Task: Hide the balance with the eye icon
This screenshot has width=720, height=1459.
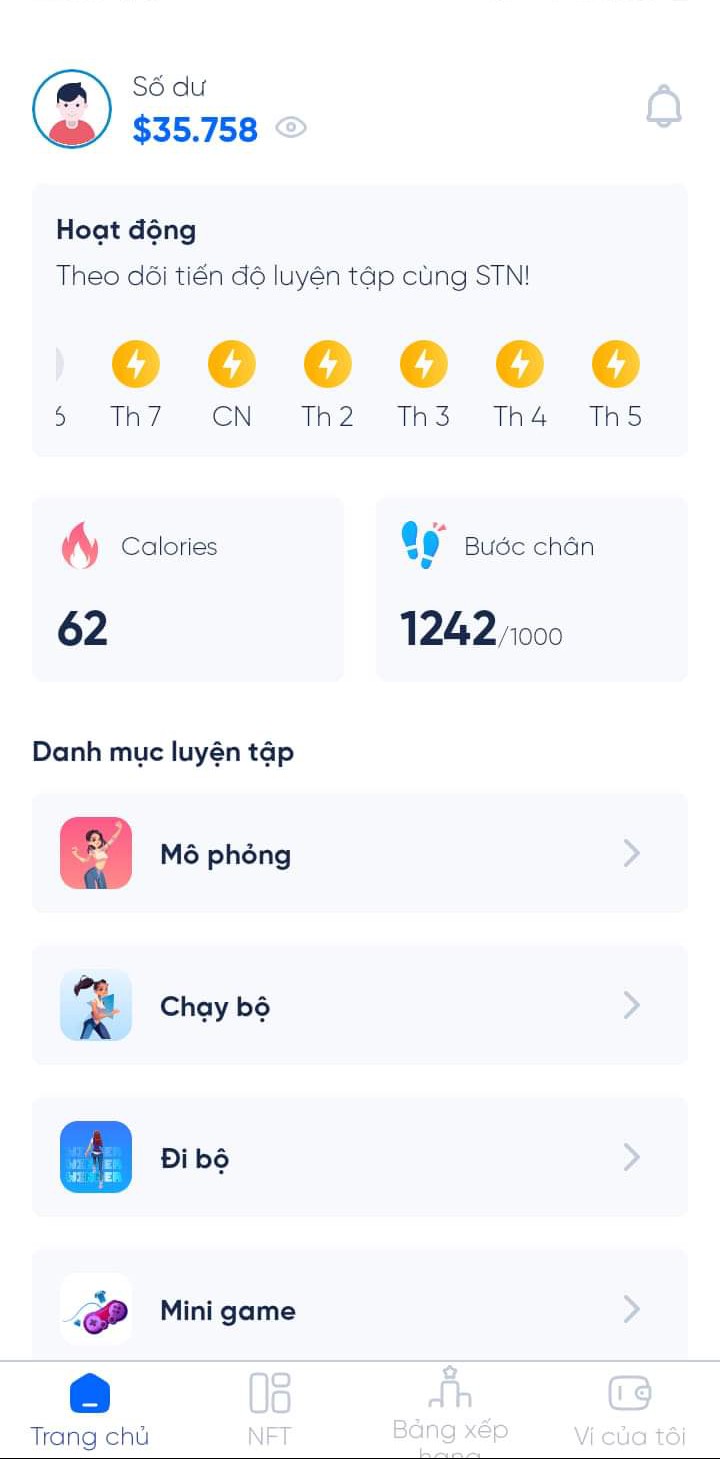Action: click(291, 128)
